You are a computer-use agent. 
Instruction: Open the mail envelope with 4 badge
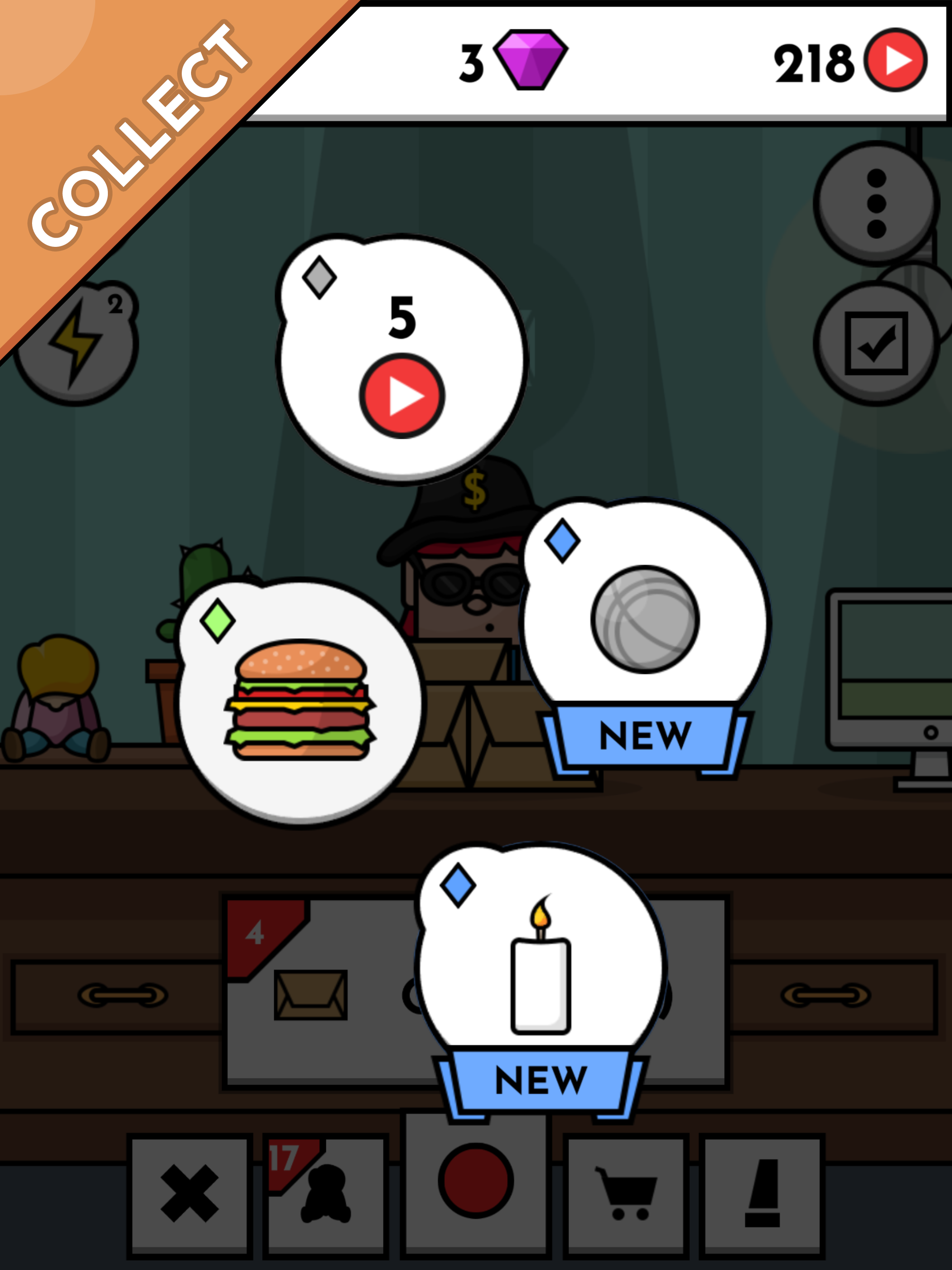[310, 994]
